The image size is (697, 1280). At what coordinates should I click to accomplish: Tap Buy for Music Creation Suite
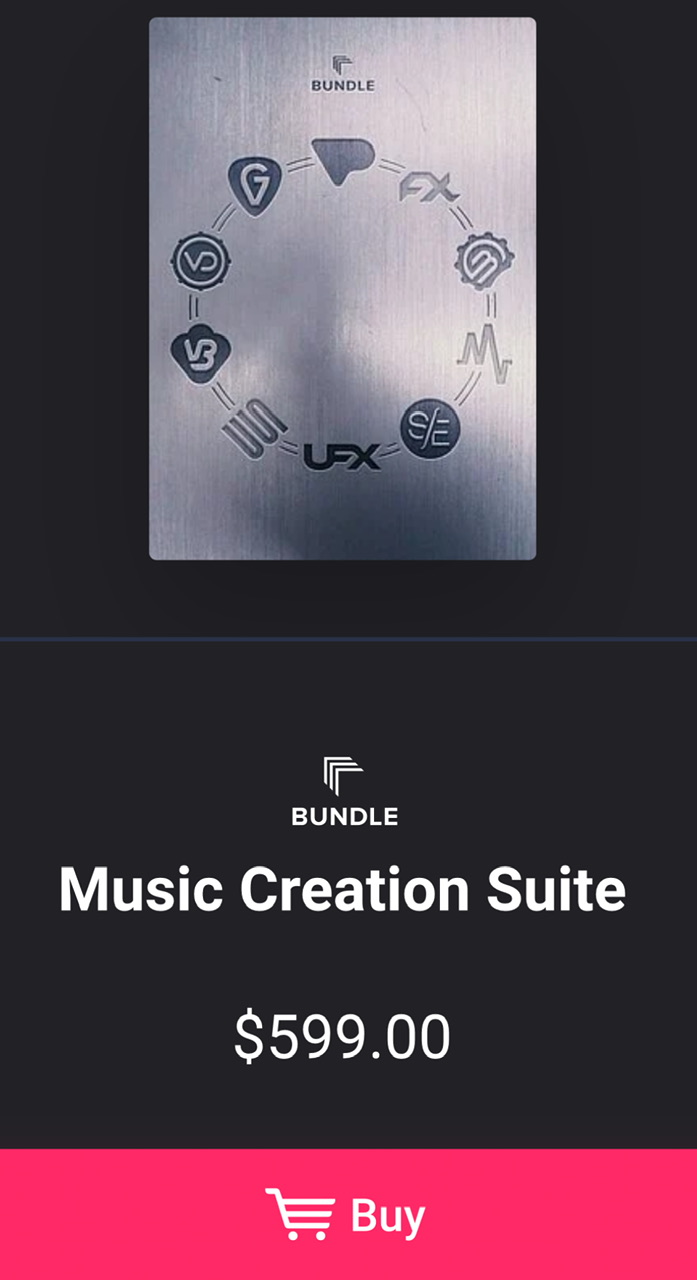coord(347,1215)
